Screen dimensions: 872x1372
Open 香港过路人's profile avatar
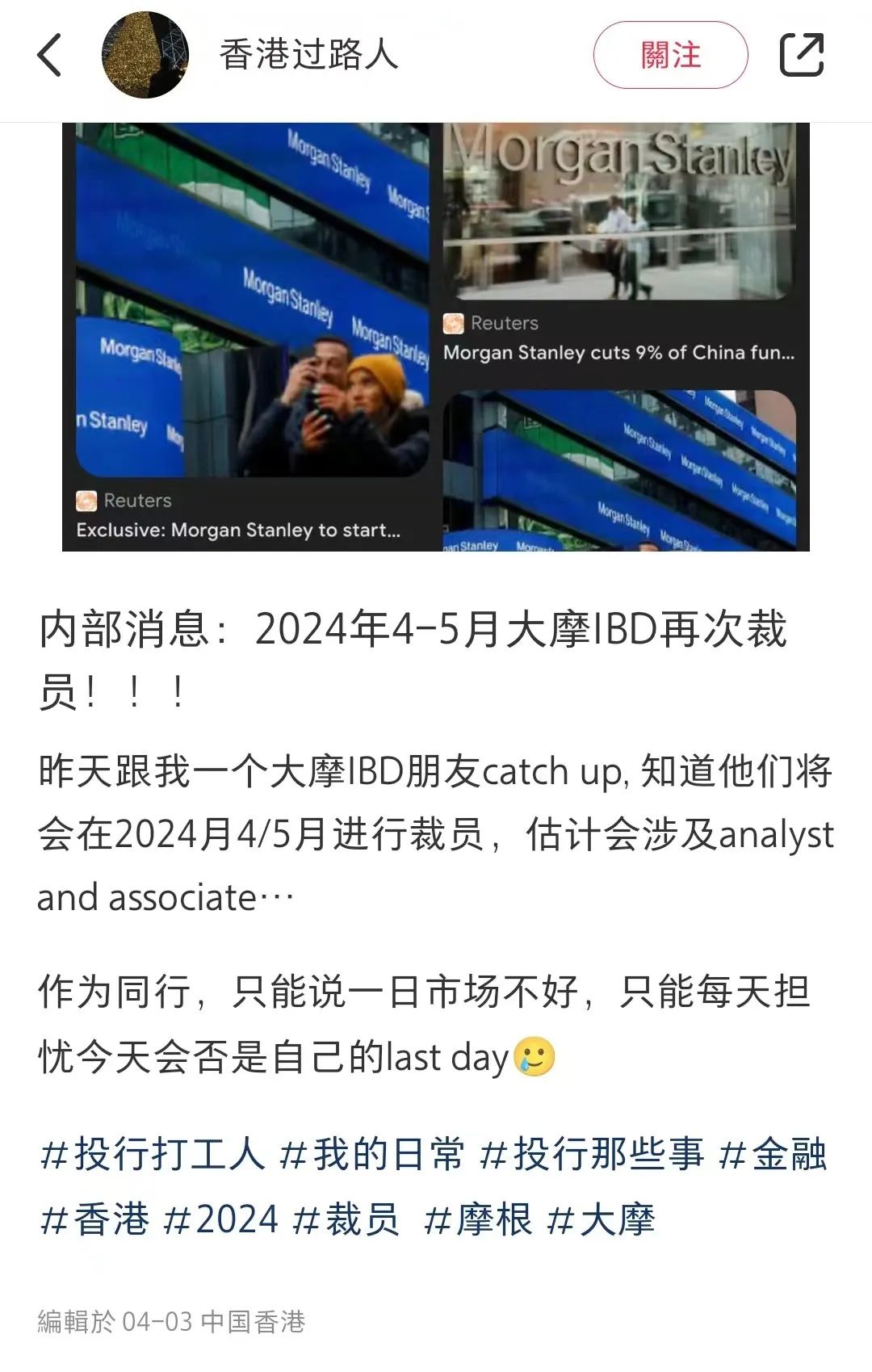[x=145, y=55]
